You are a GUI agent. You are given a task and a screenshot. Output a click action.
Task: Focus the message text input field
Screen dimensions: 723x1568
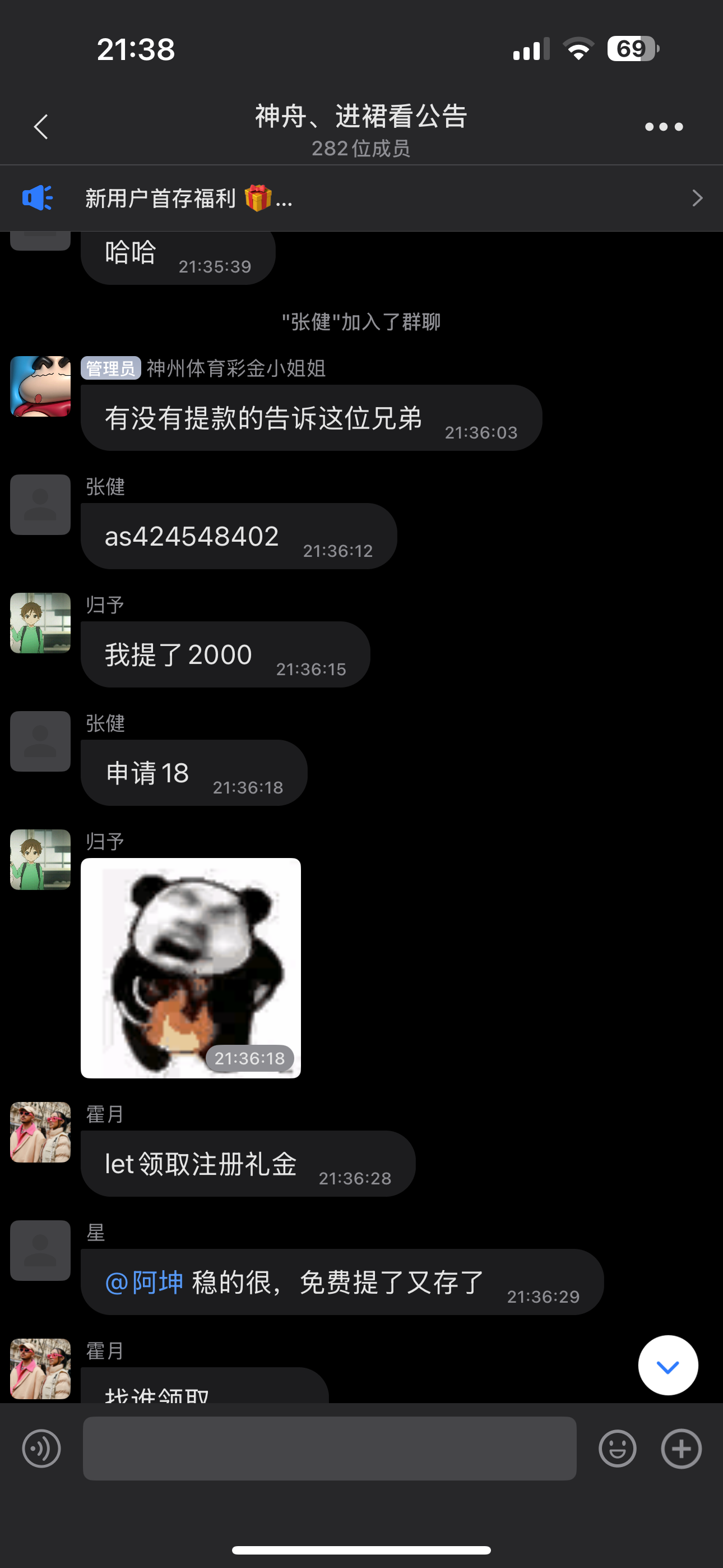click(x=329, y=1448)
